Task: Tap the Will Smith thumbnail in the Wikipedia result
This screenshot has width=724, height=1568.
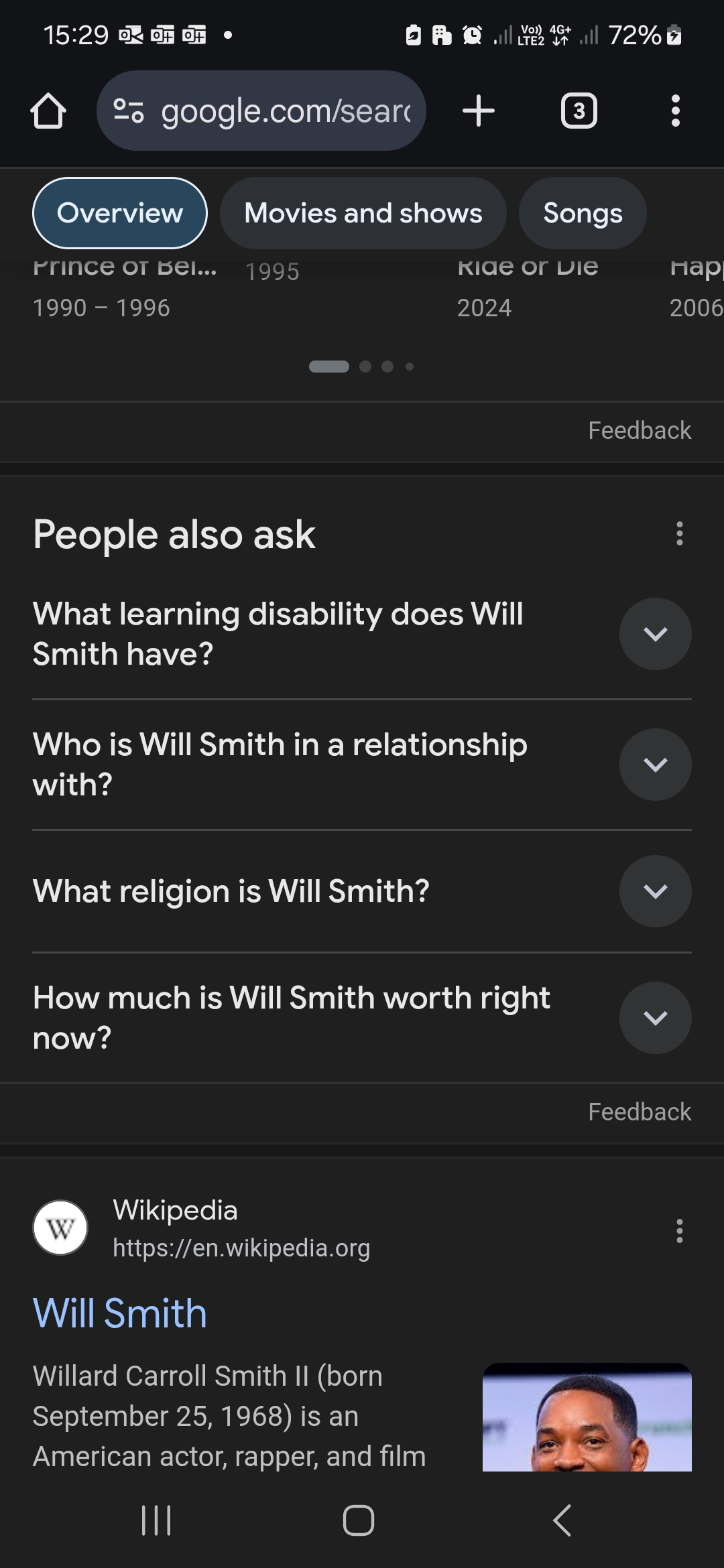Action: pyautogui.click(x=587, y=1417)
